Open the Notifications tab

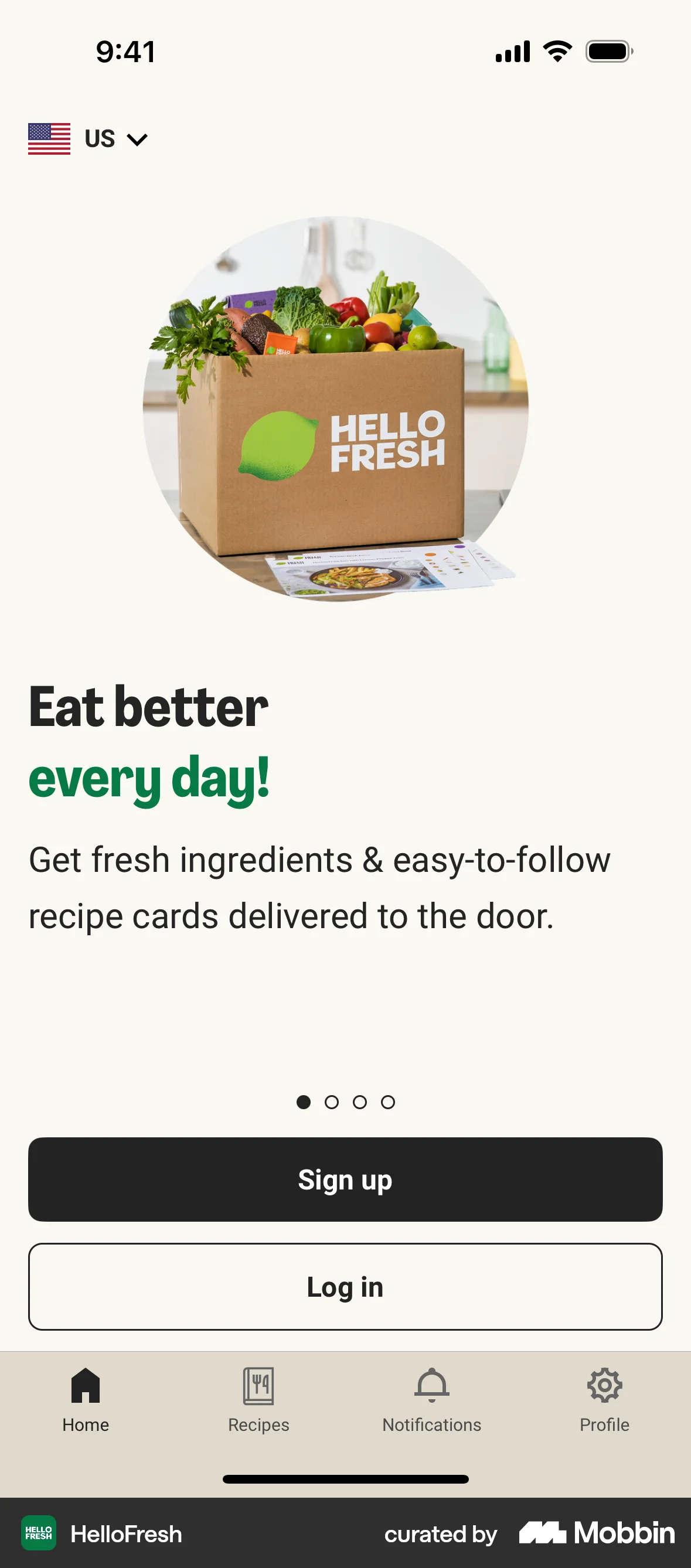point(431,1399)
